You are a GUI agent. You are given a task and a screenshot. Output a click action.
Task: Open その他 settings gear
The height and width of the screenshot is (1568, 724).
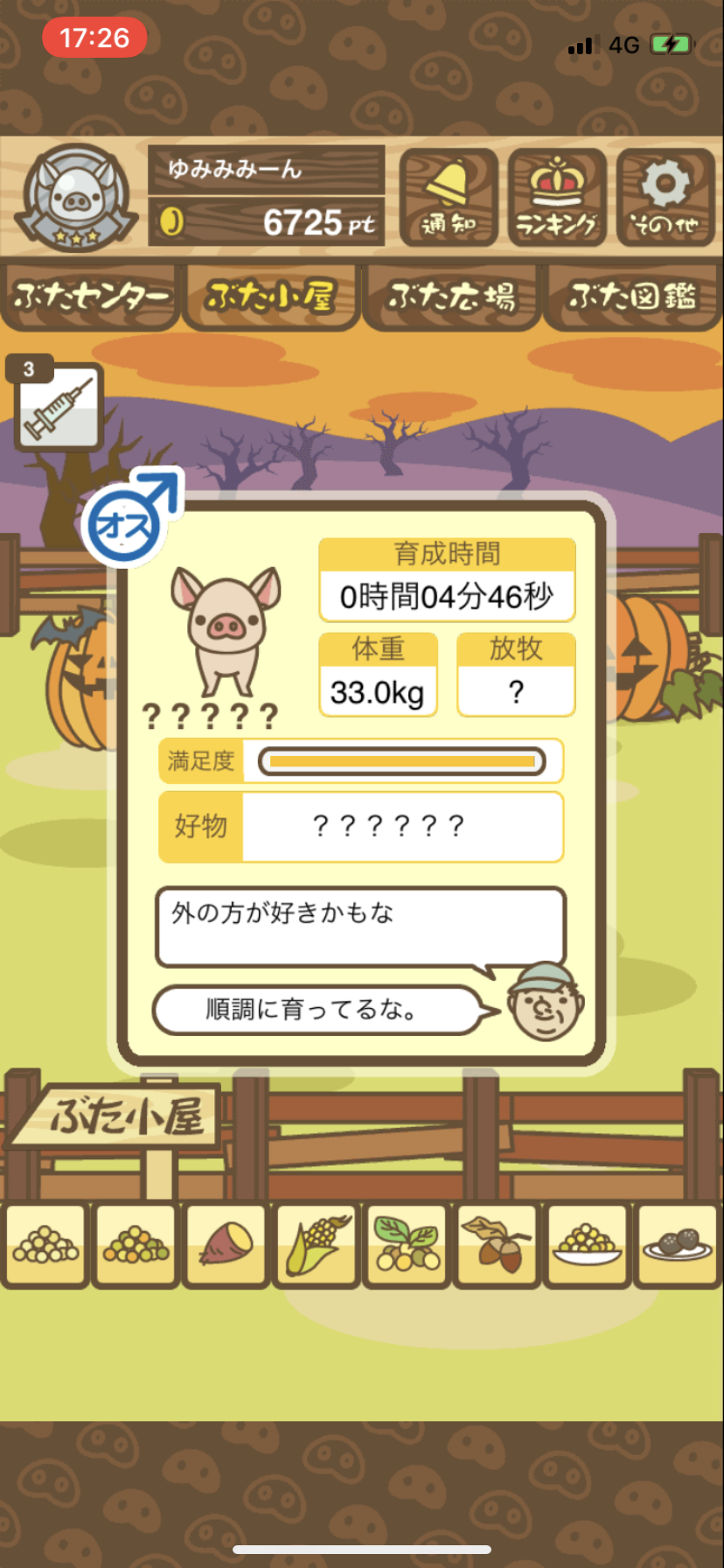[665, 198]
